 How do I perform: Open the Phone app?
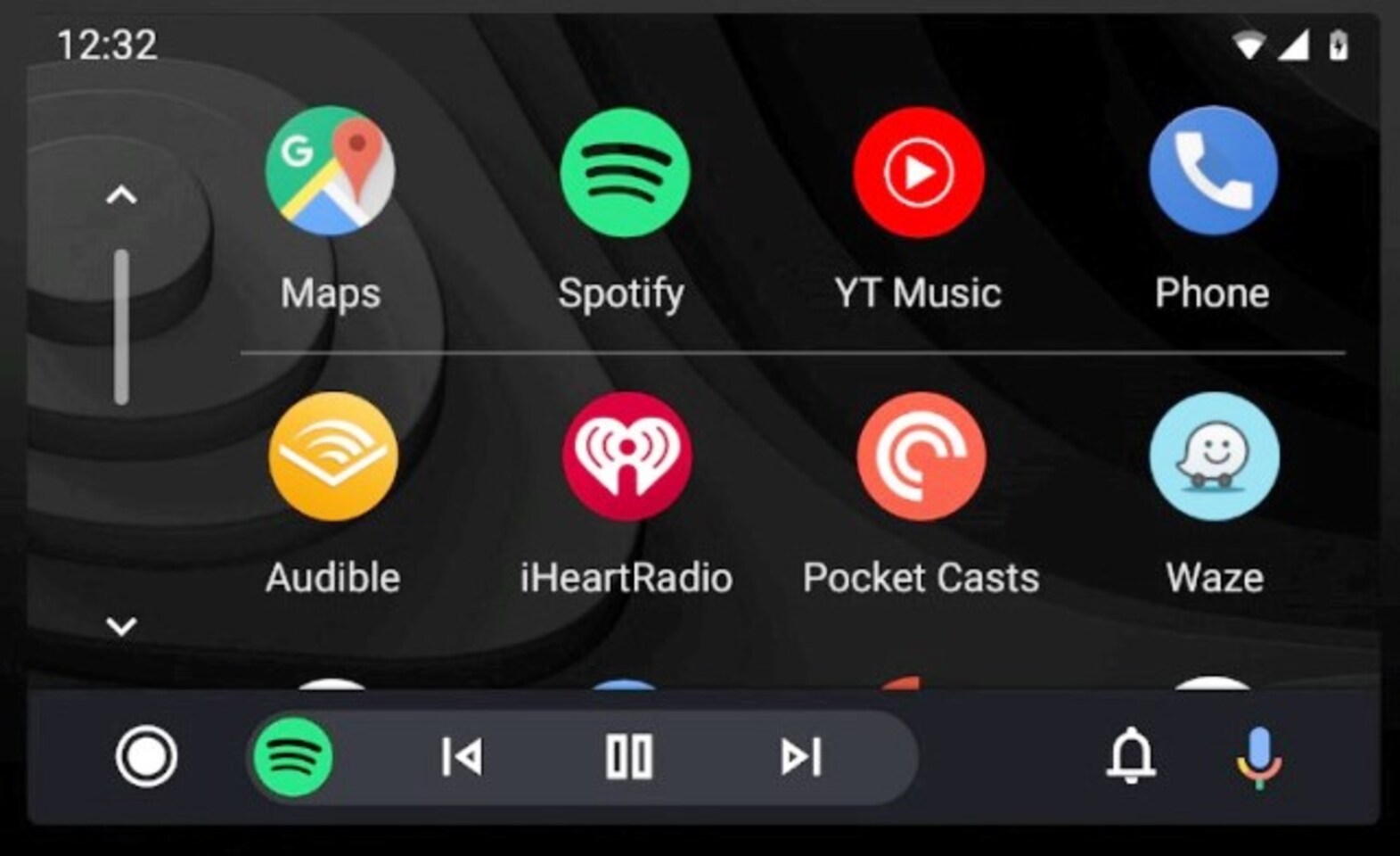tap(1213, 171)
